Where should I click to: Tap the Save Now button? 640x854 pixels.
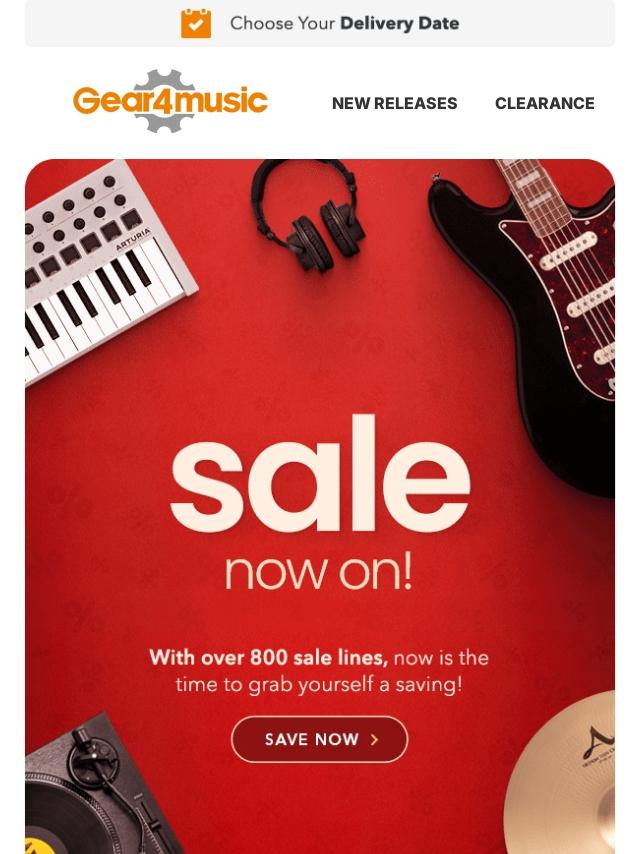pyautogui.click(x=320, y=740)
